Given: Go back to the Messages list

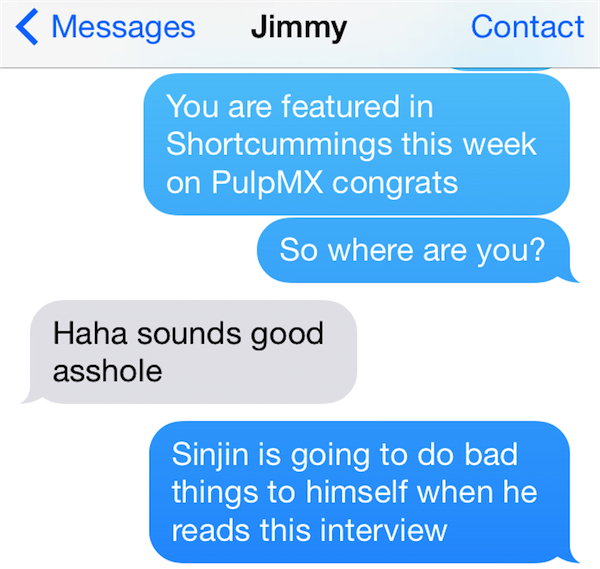Looking at the screenshot, I should pyautogui.click(x=106, y=28).
